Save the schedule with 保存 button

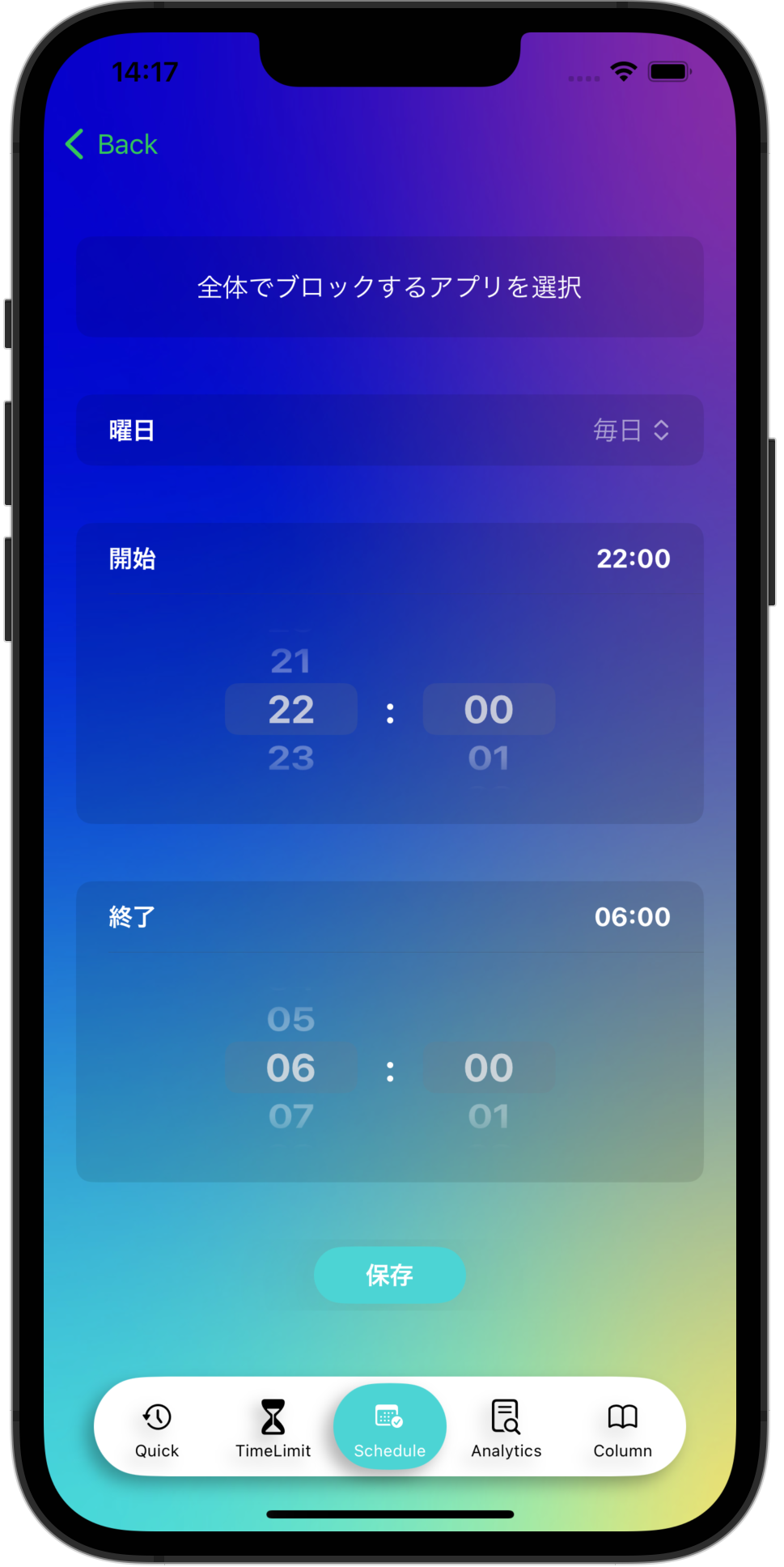pyautogui.click(x=389, y=1275)
